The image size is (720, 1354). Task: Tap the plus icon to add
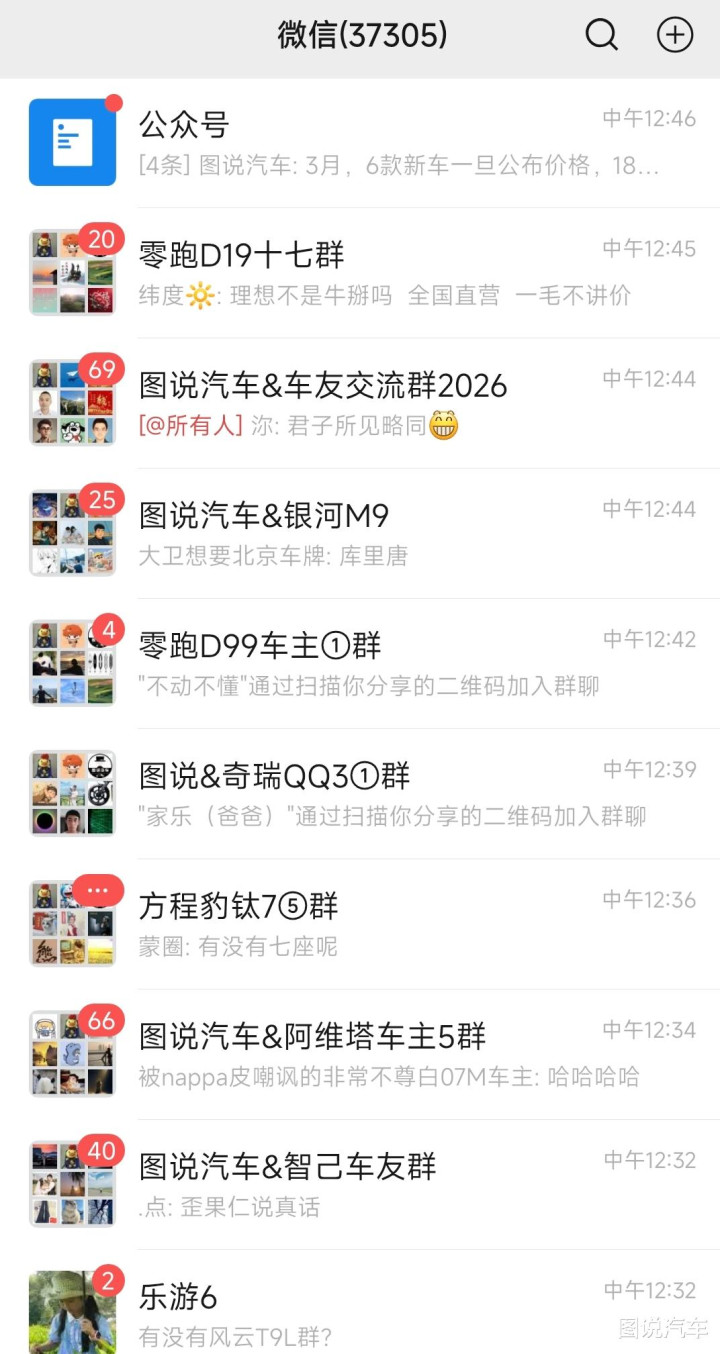point(675,36)
